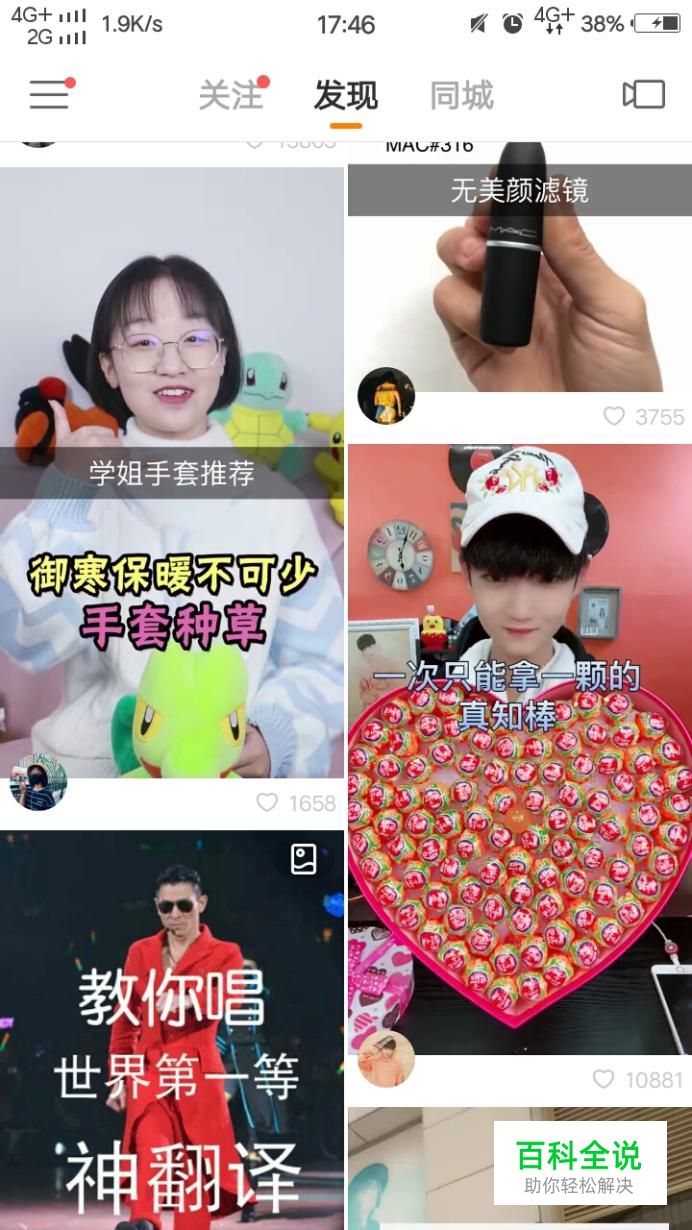Open the 无美颜滤镜 lipstick video
This screenshot has height=1230, width=692.
point(519,270)
